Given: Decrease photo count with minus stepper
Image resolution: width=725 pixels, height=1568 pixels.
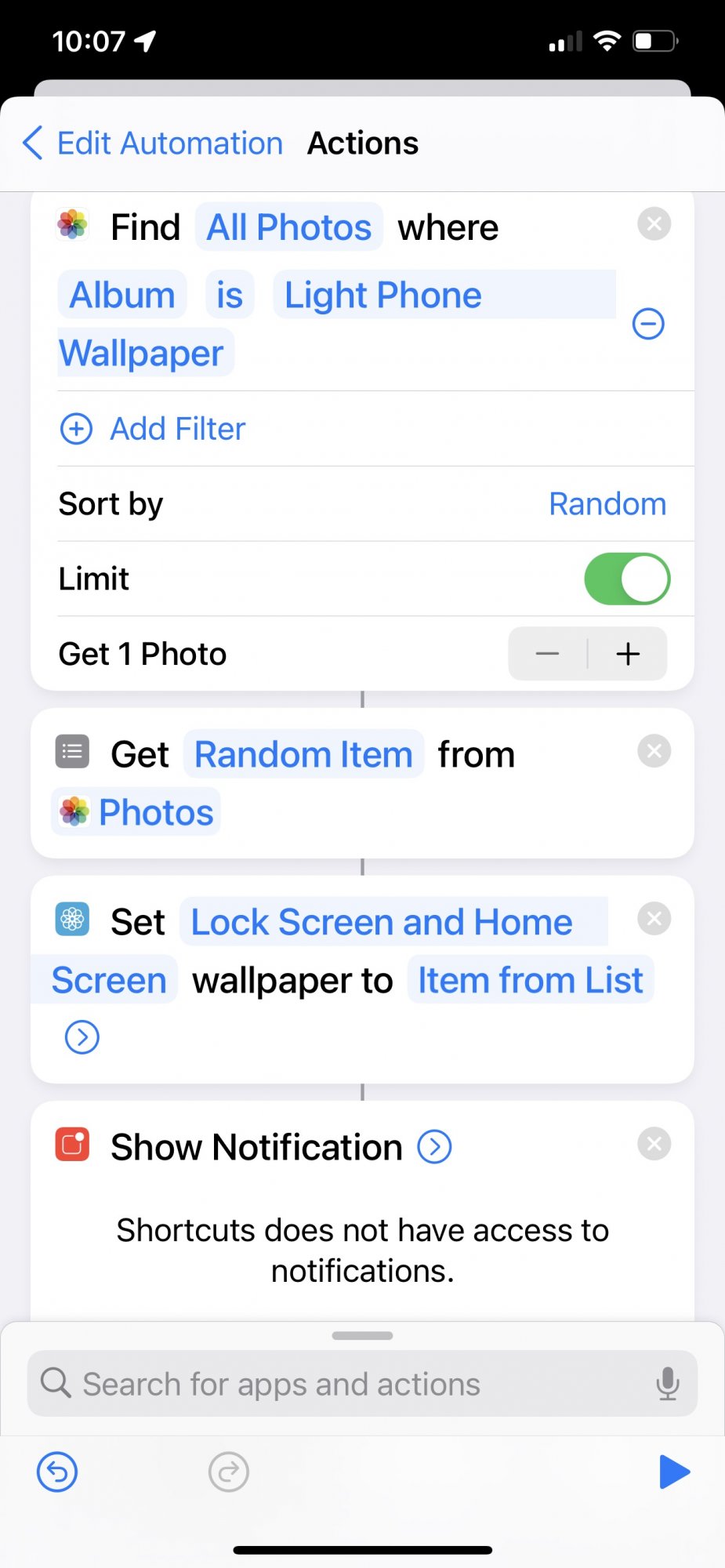Looking at the screenshot, I should click(x=547, y=654).
